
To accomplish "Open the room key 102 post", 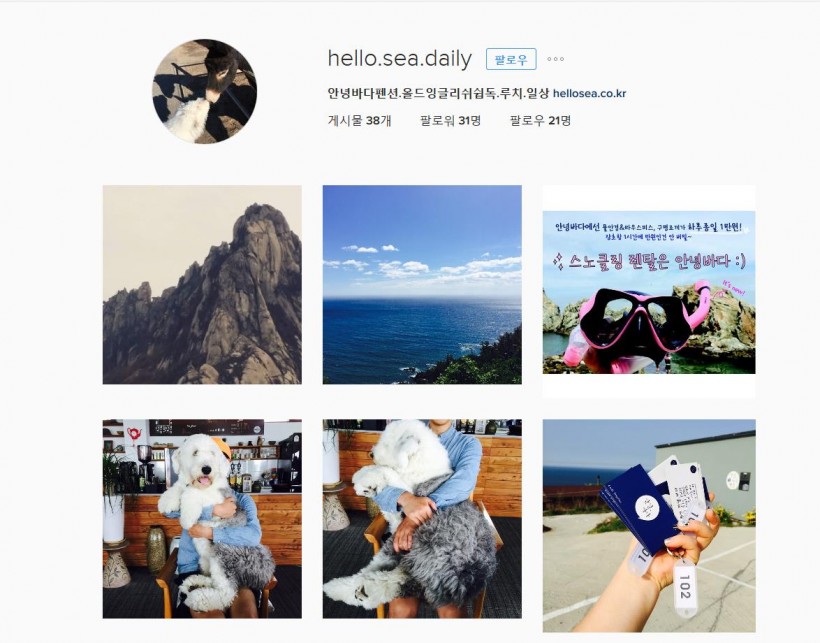I will [x=648, y=525].
